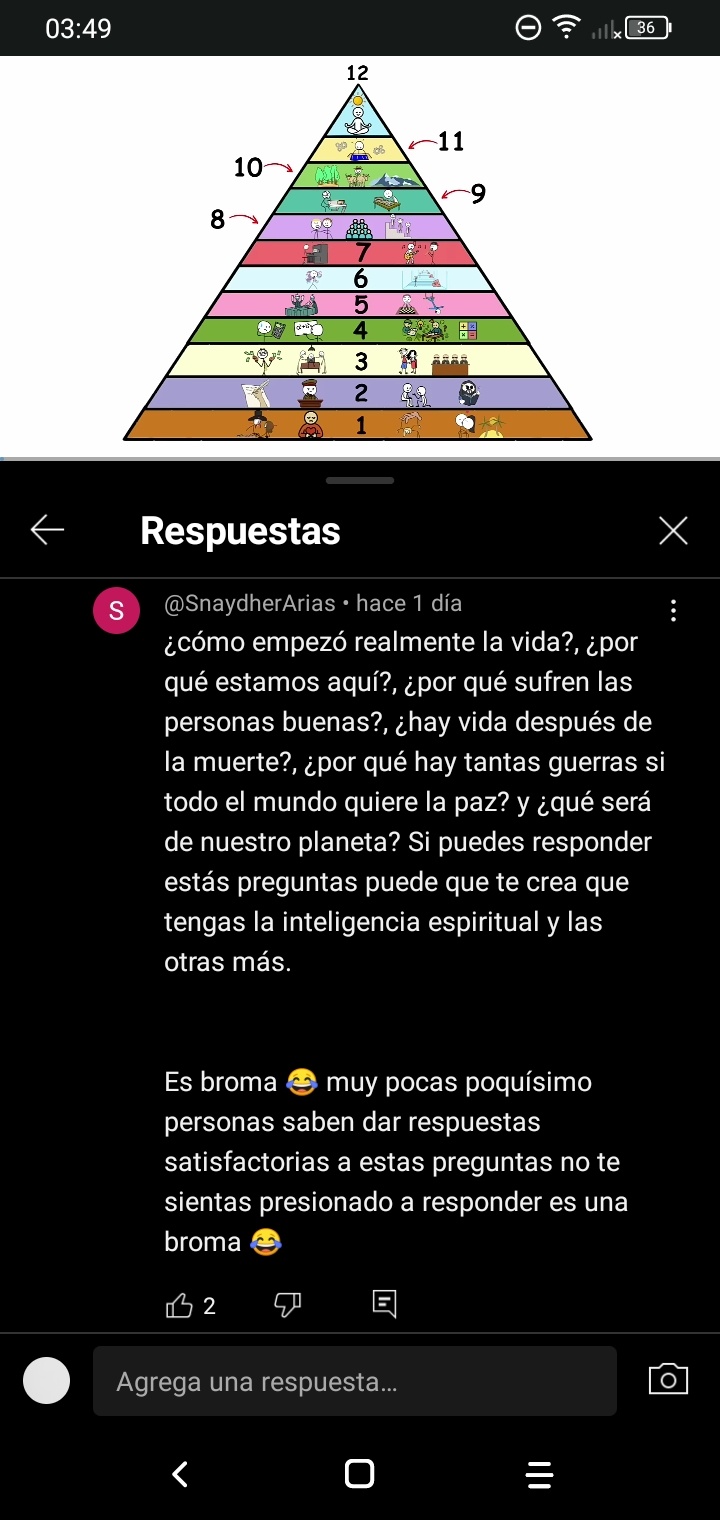Close the Respuestas panel

click(673, 531)
